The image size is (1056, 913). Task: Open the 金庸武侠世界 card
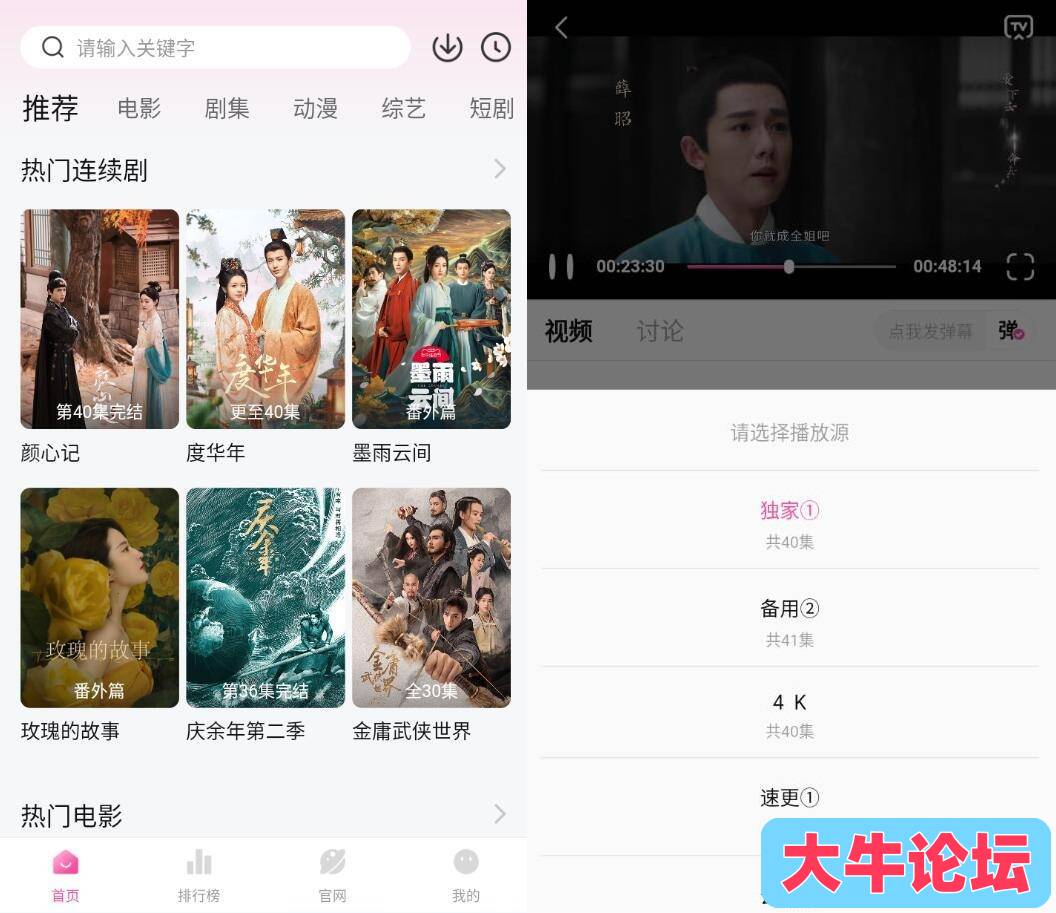click(431, 598)
